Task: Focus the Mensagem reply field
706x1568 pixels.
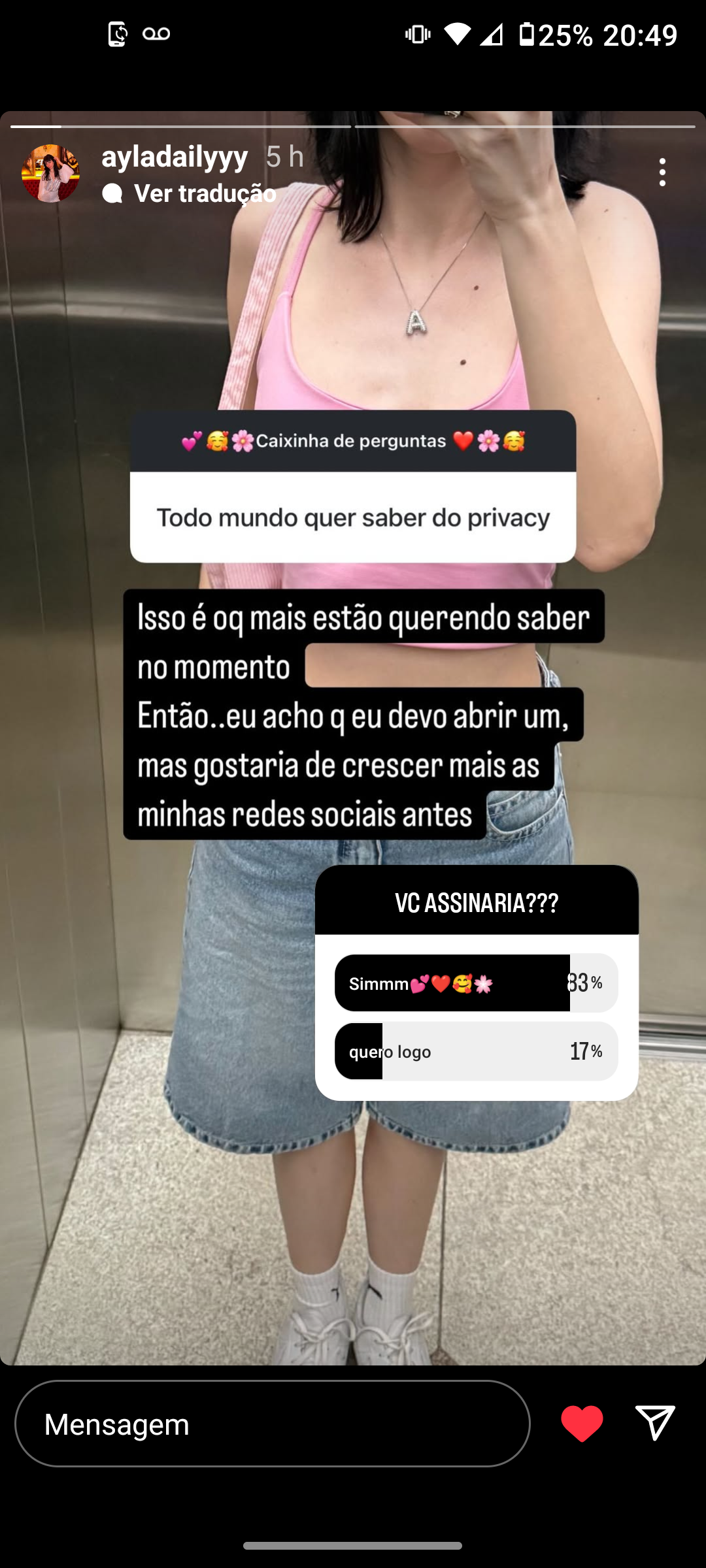Action: 272,1424
